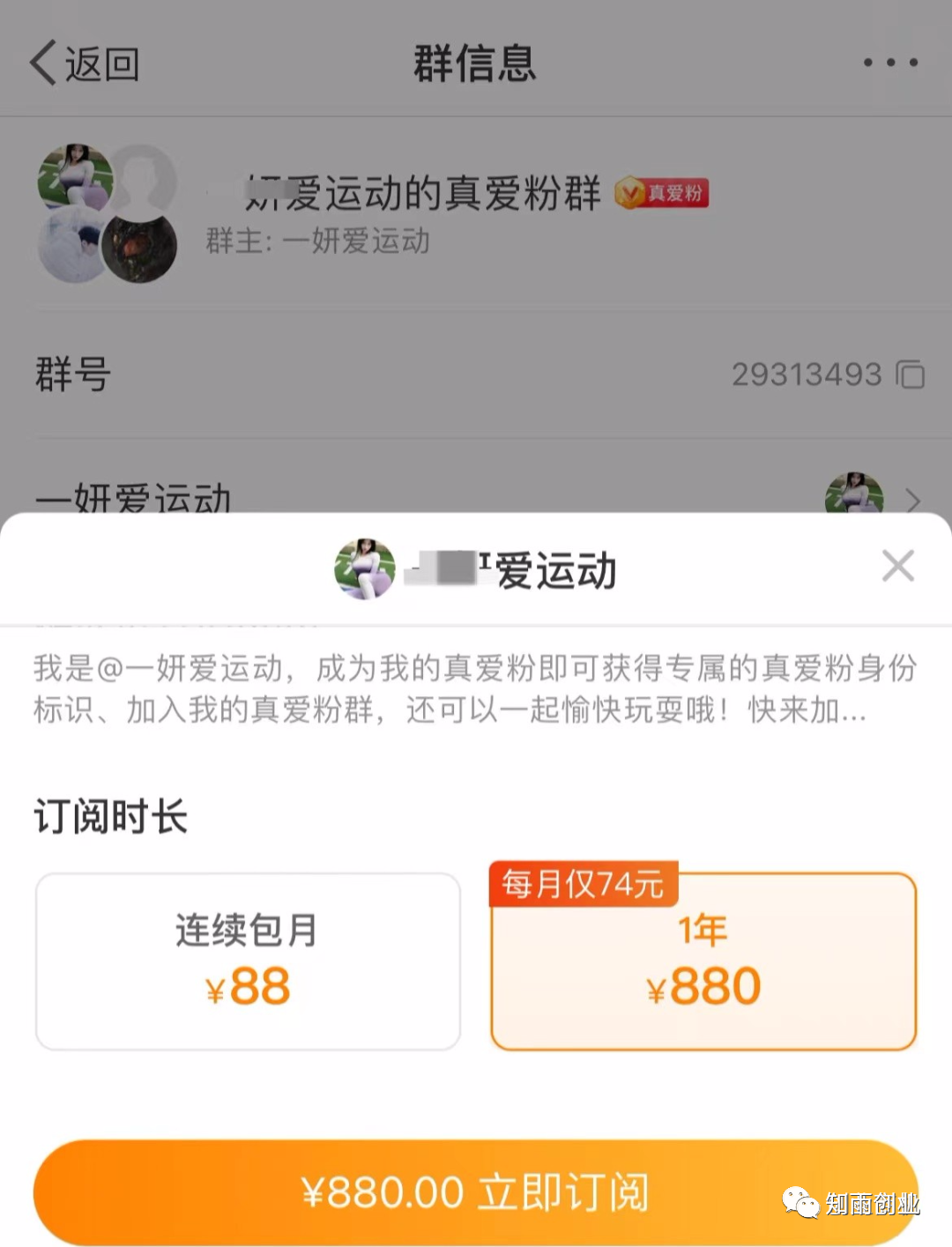Go back with the 返回 button

click(x=85, y=63)
